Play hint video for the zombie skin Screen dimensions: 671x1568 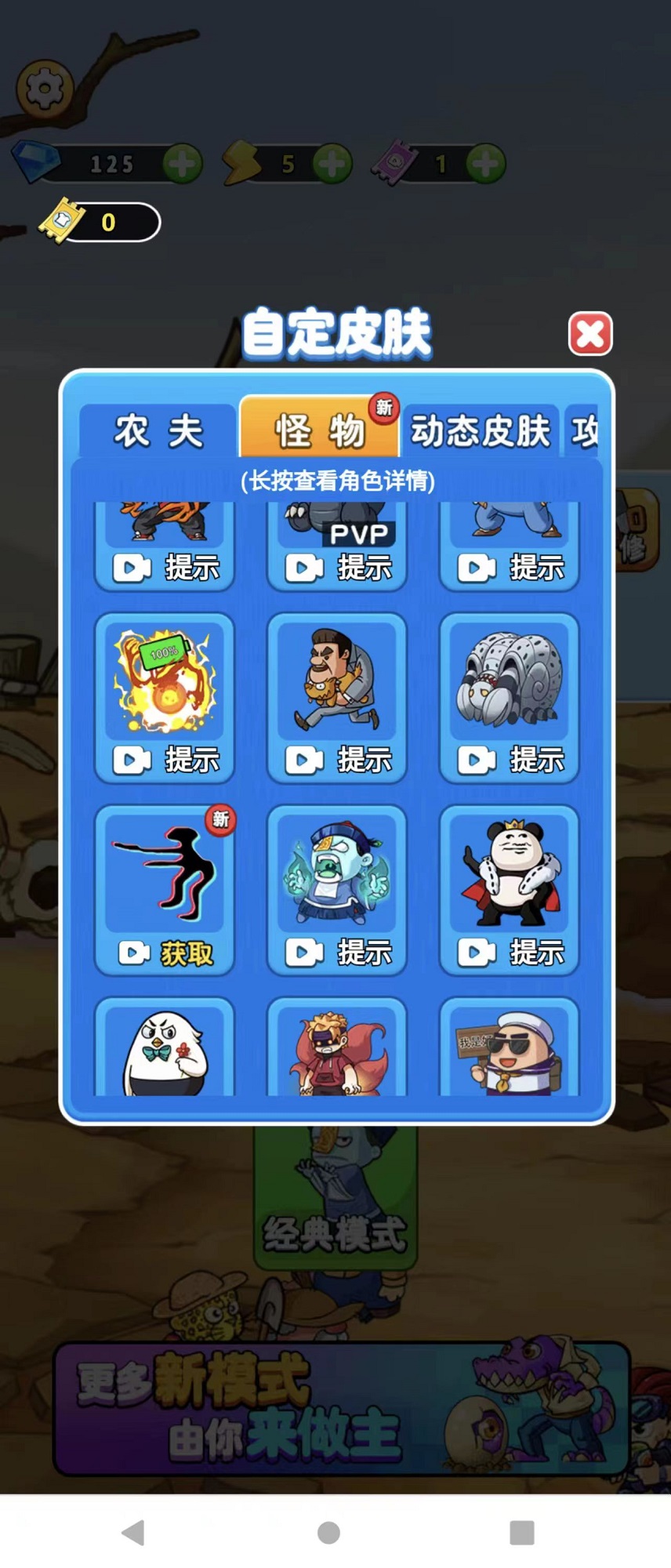(x=335, y=952)
